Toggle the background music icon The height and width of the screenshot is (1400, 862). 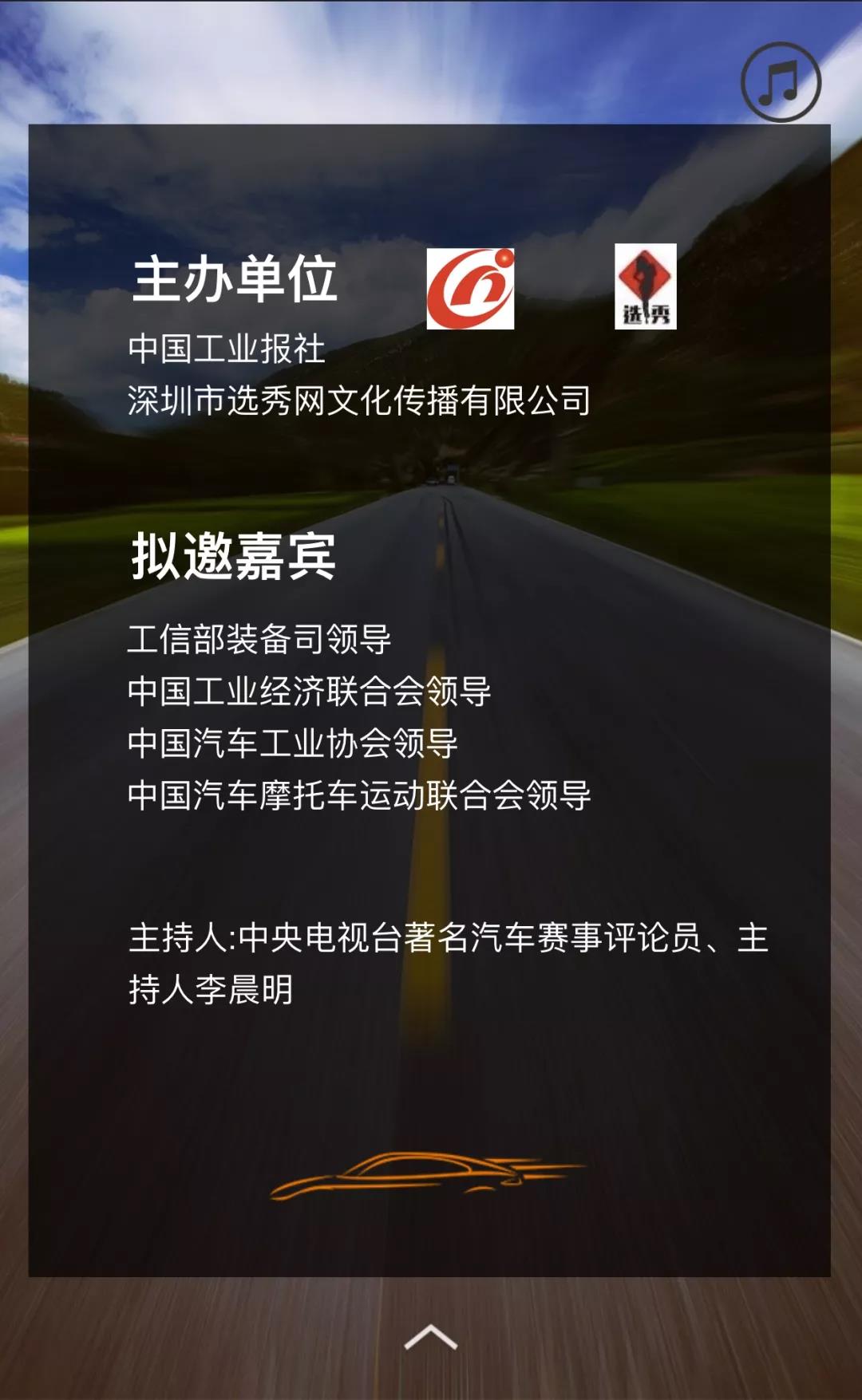pyautogui.click(x=781, y=82)
